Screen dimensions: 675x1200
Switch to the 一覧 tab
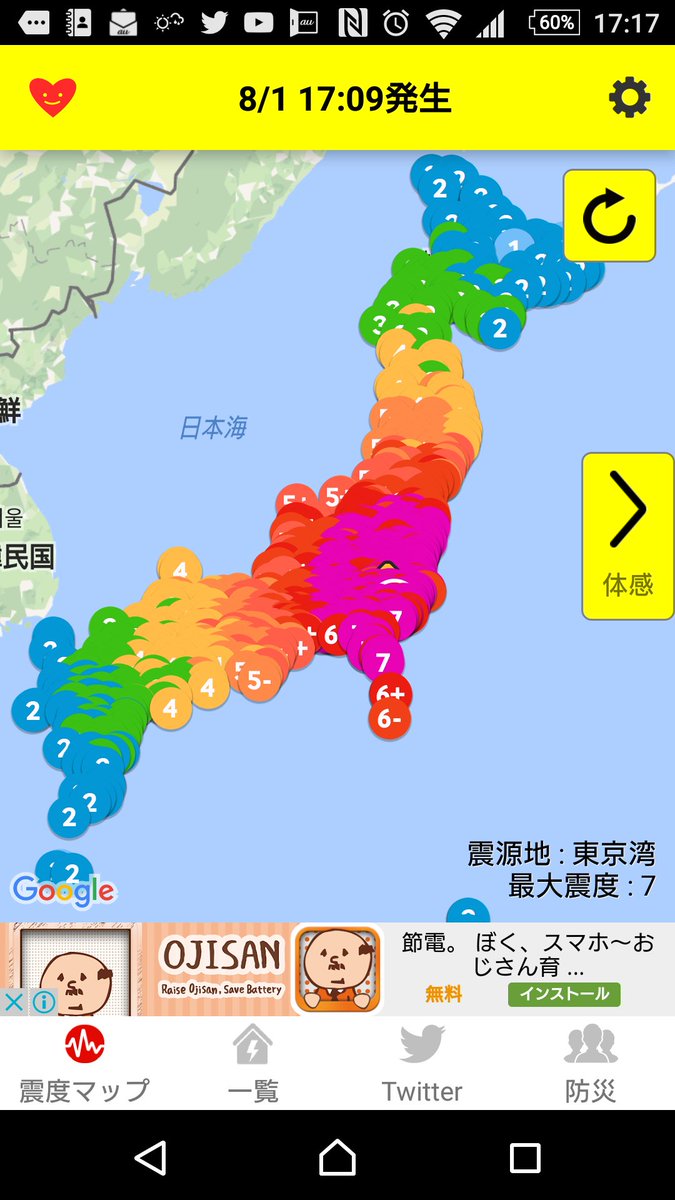253,1066
